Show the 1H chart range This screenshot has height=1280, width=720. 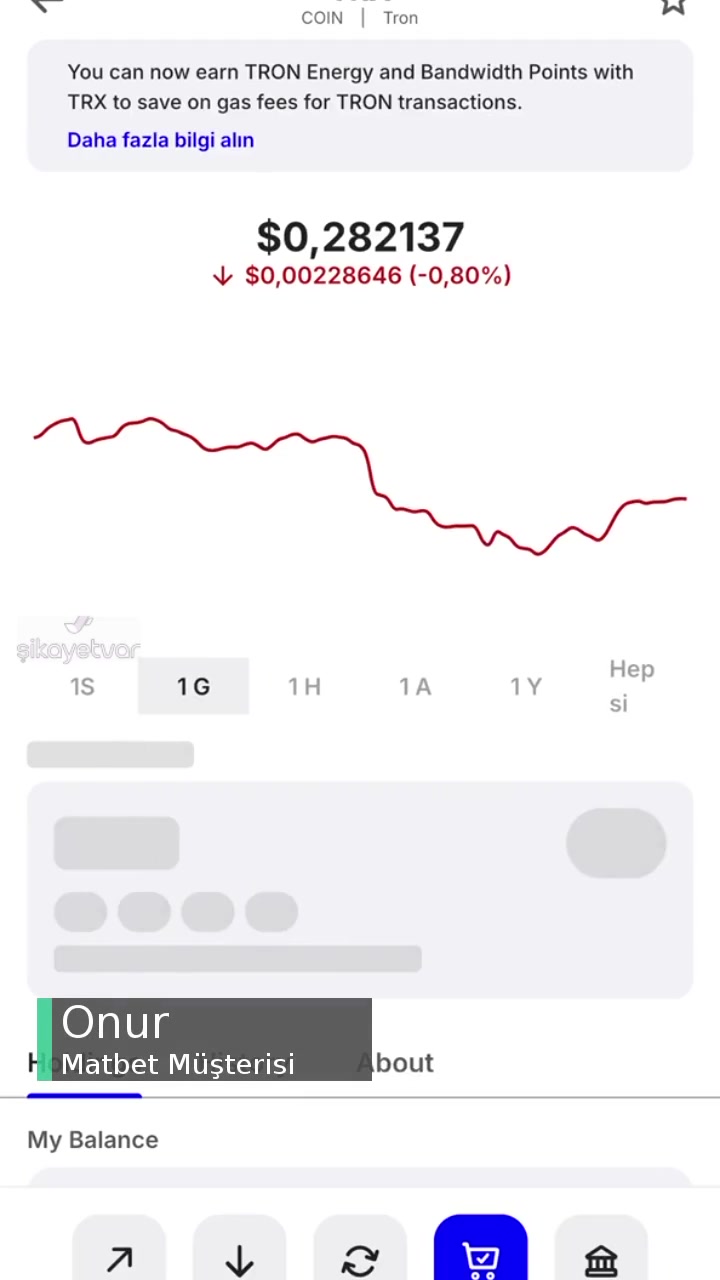(x=304, y=686)
